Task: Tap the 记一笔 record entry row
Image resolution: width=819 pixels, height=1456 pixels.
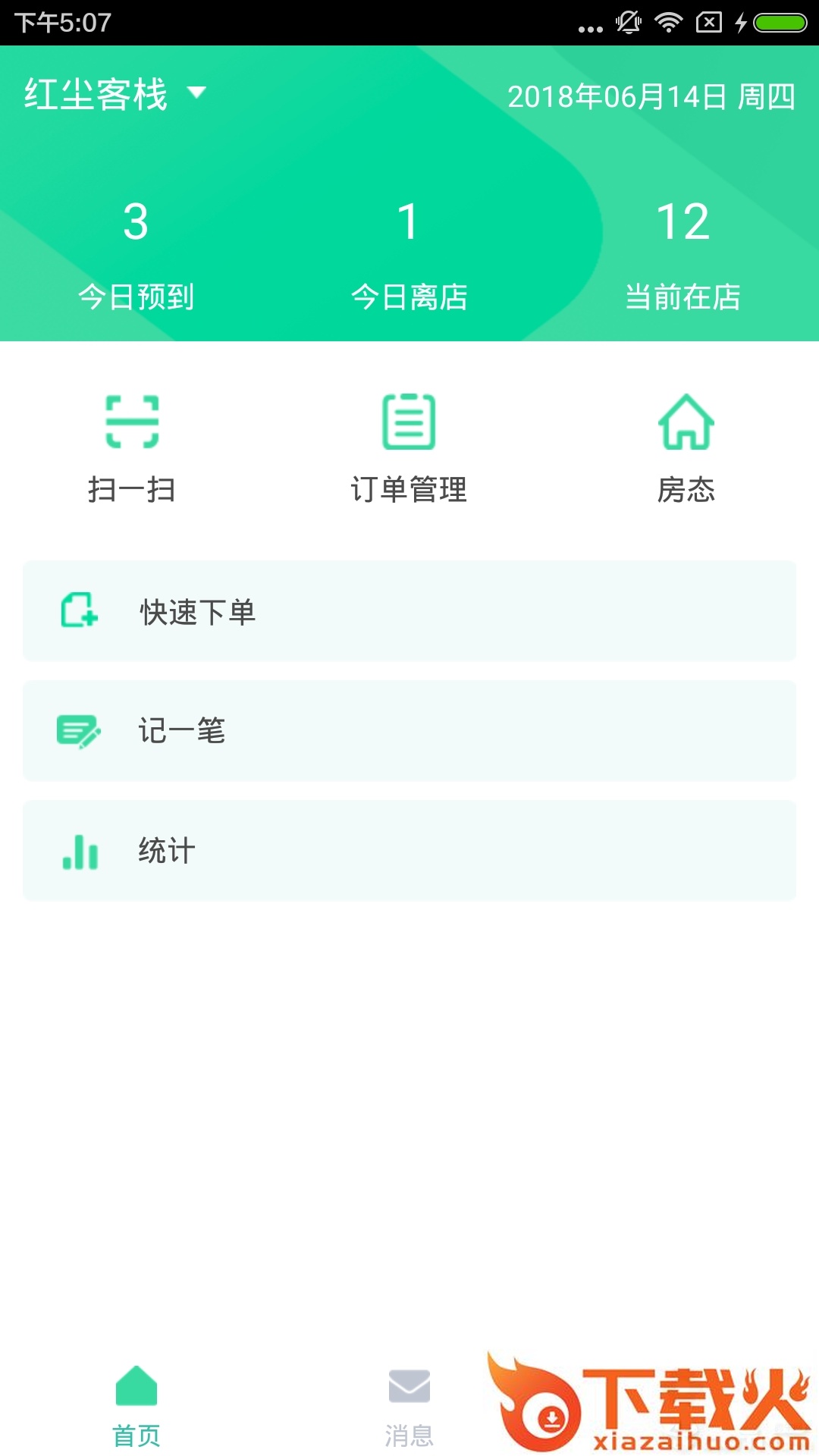Action: click(x=409, y=731)
